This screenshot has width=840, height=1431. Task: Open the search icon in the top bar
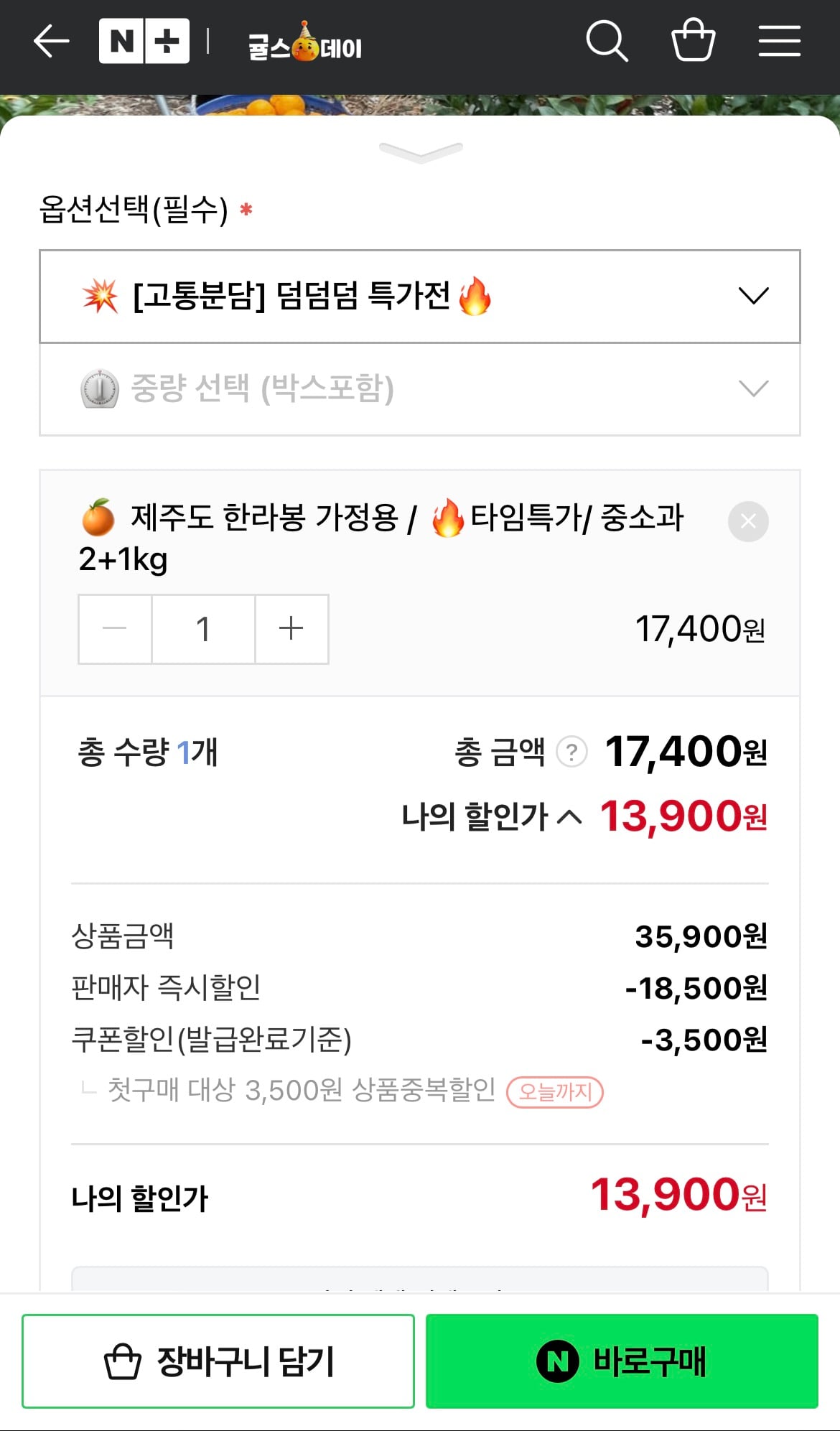[x=607, y=42]
